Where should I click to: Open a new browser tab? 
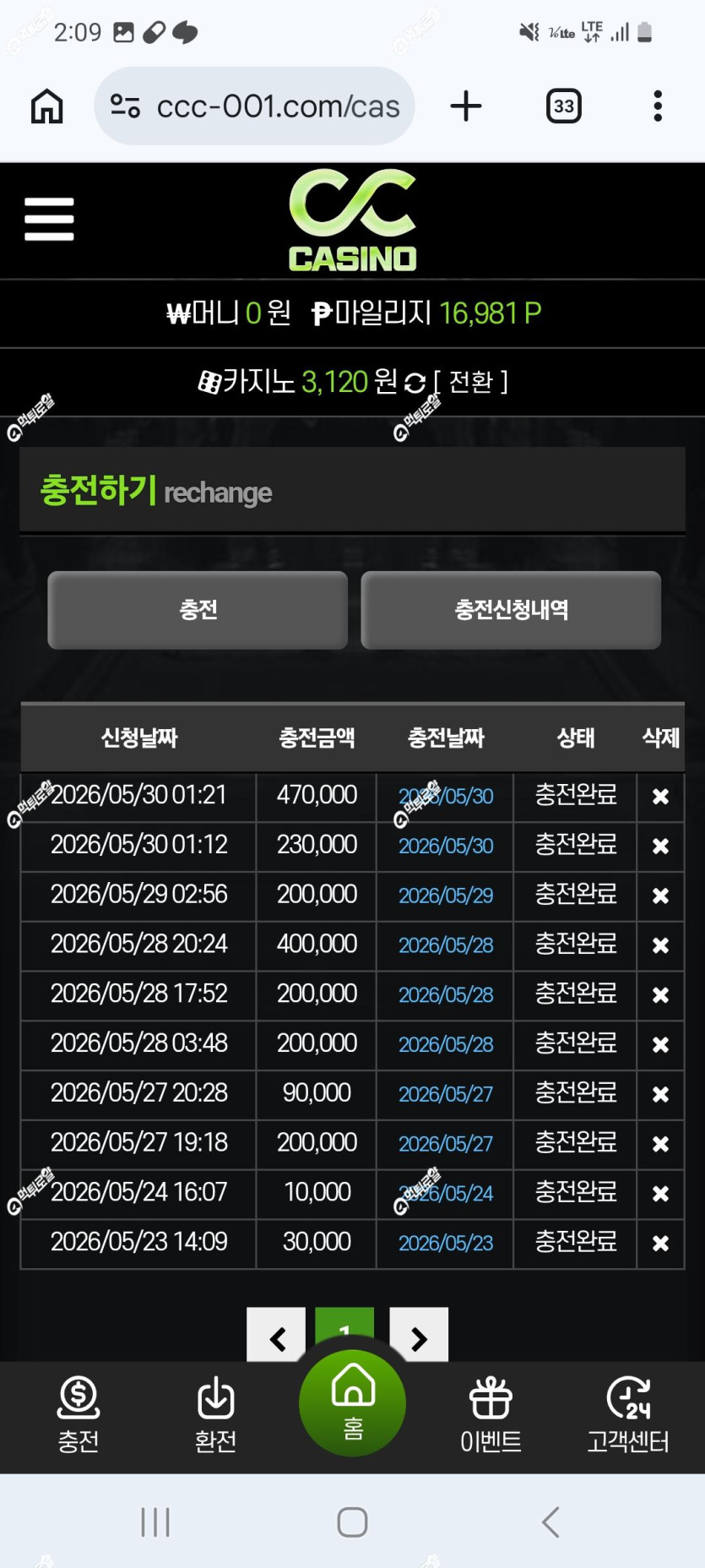[465, 106]
